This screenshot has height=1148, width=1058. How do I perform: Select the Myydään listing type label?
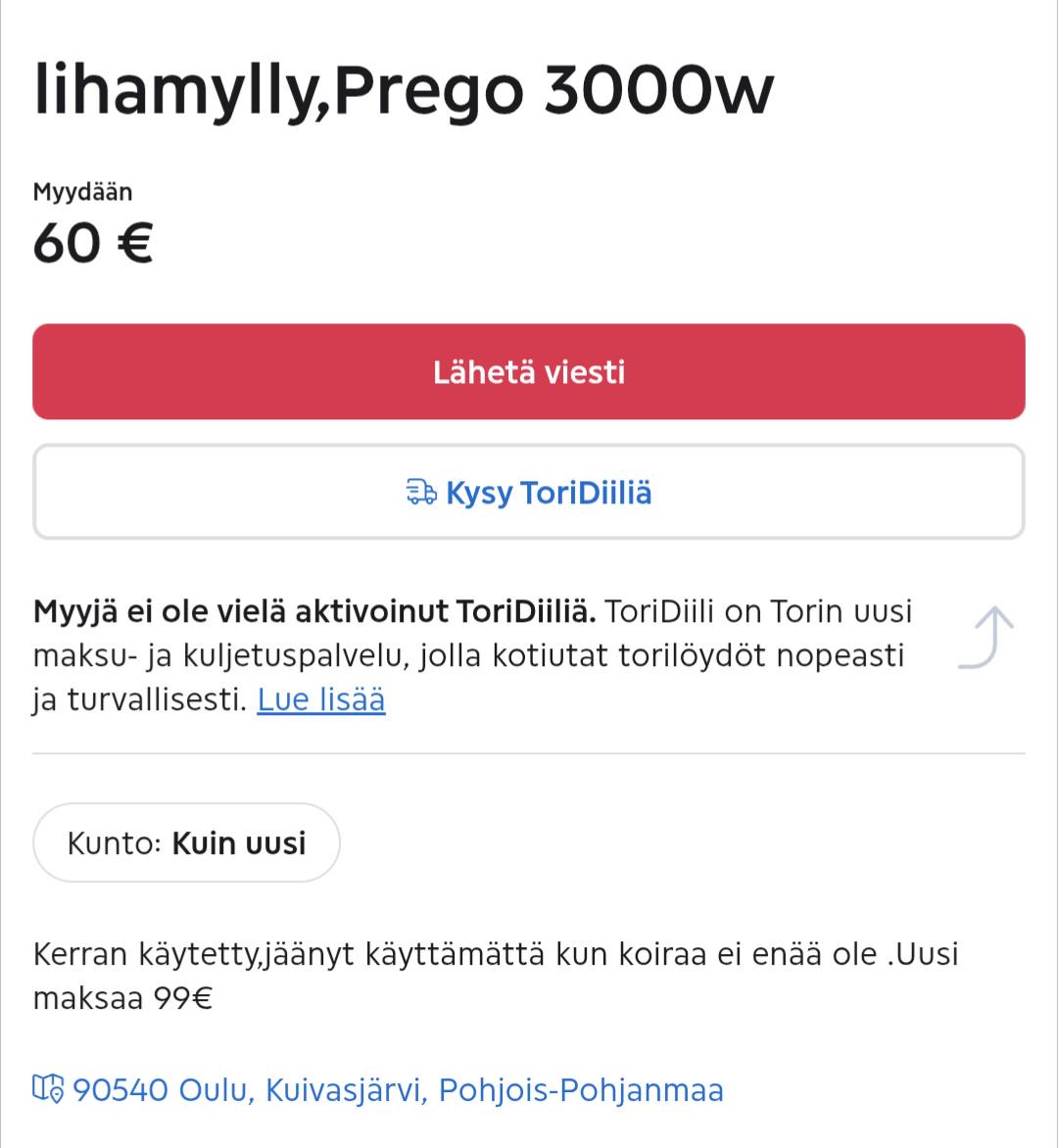point(83,192)
